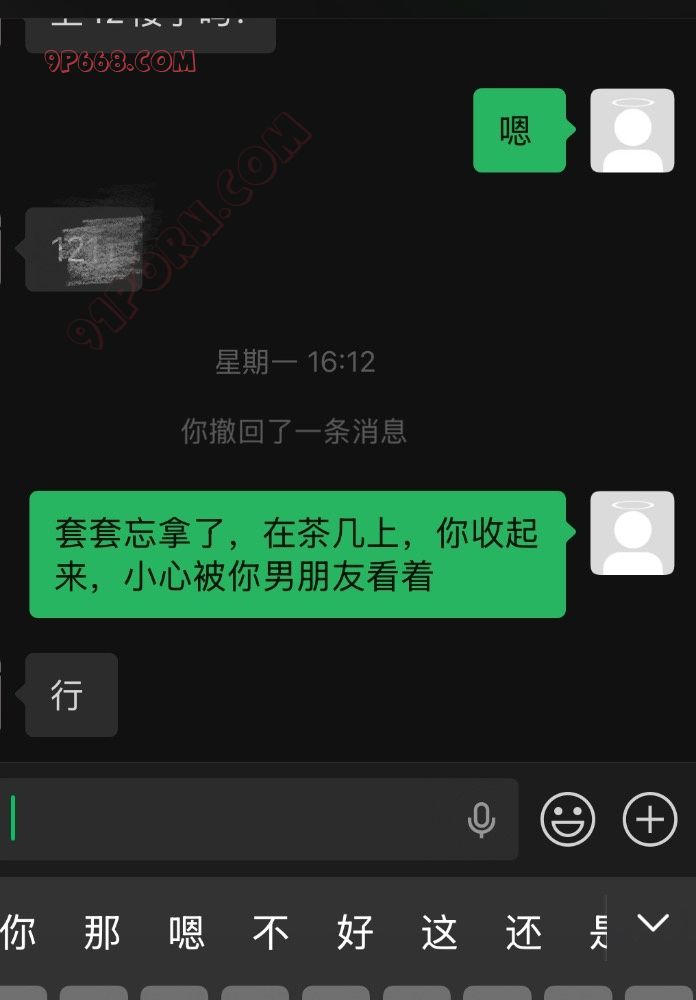
Task: Focus the message input field
Action: point(230,820)
